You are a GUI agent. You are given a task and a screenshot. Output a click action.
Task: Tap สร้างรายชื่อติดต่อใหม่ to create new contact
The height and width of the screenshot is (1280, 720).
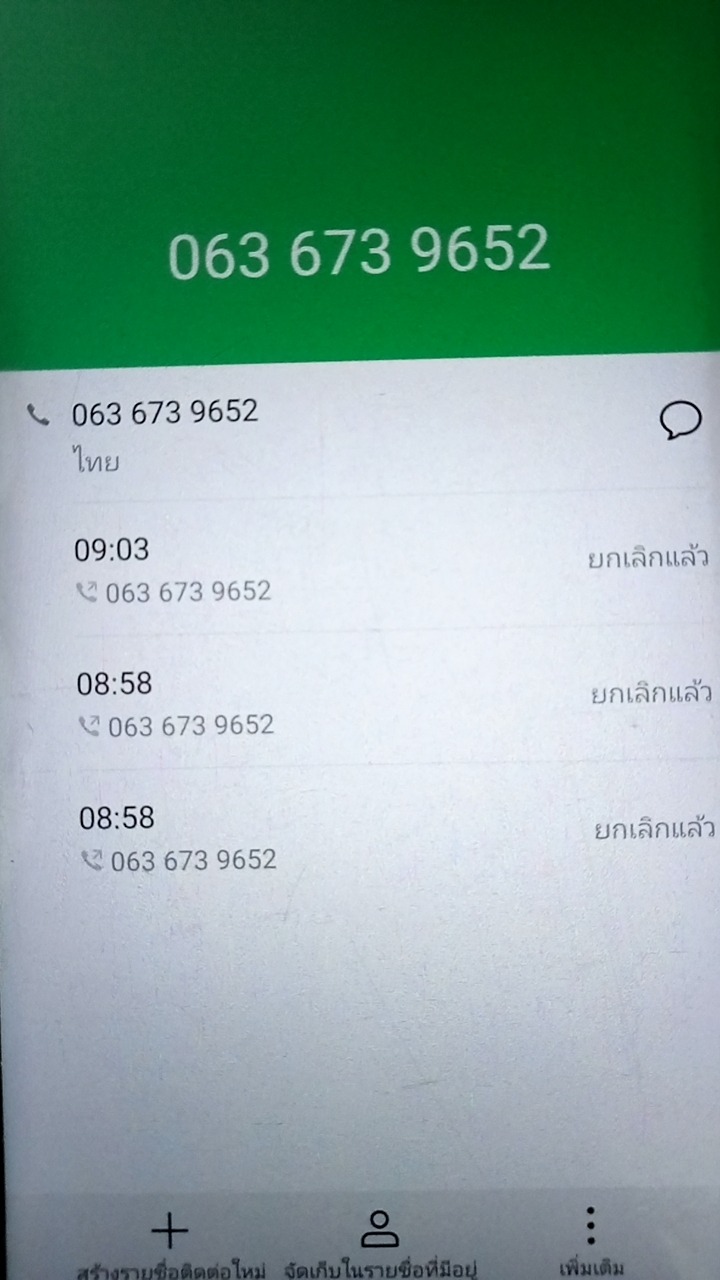pos(171,1245)
